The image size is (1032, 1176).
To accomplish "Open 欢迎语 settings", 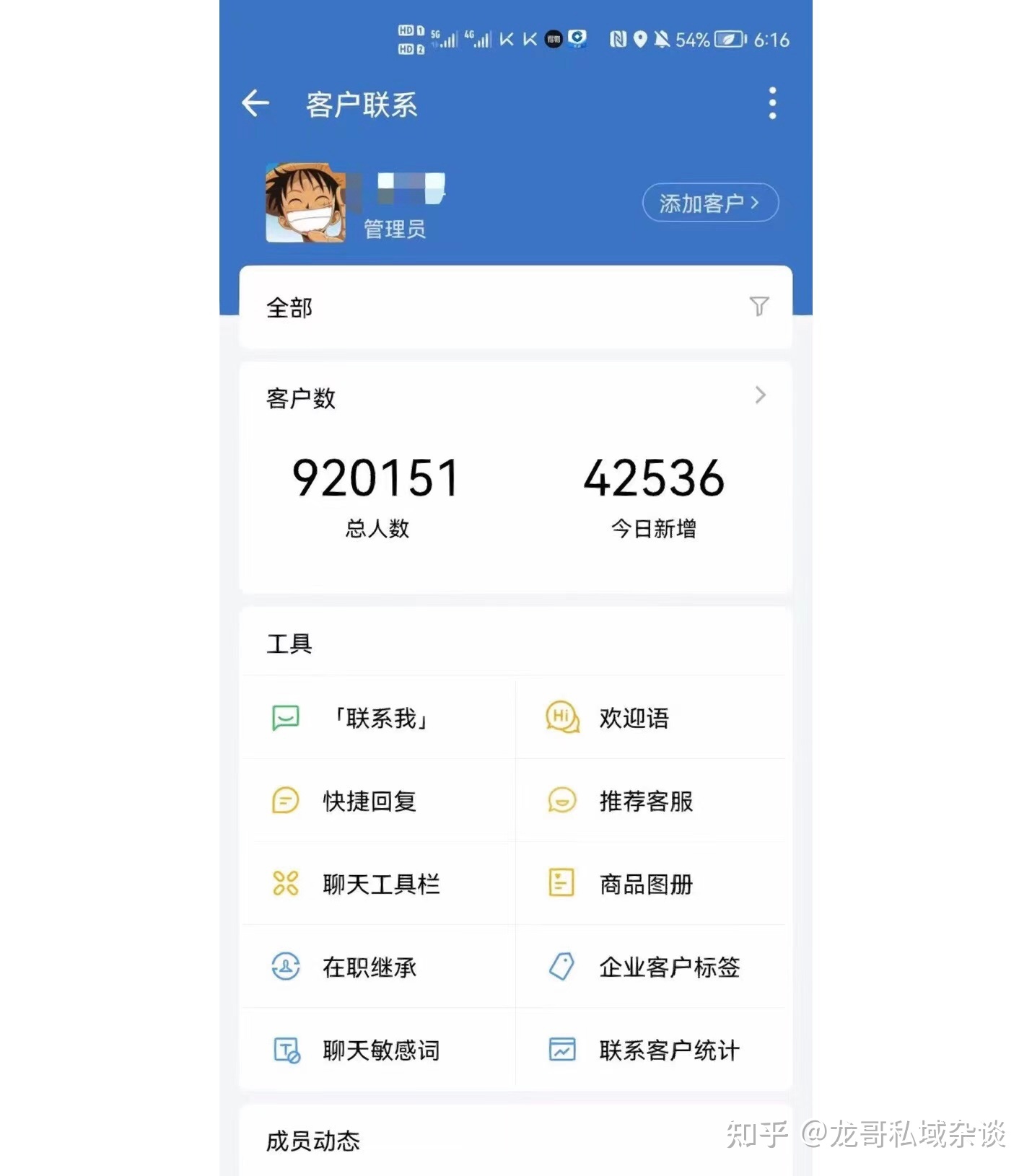I will [633, 718].
